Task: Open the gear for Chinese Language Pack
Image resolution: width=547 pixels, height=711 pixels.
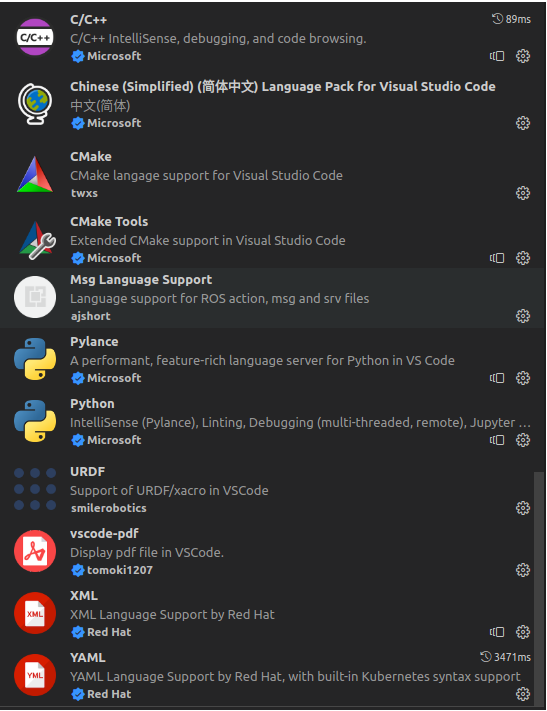Action: coord(523,123)
